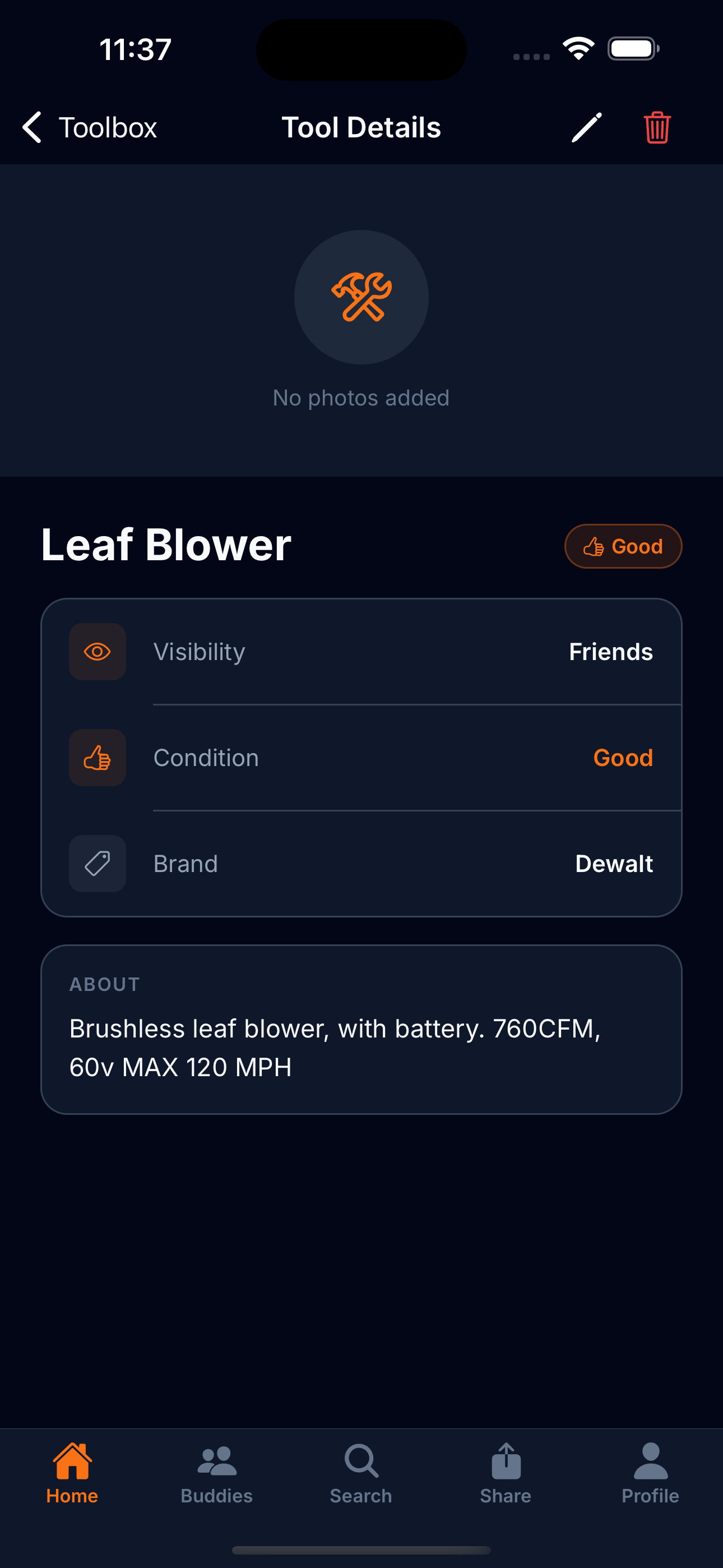Tap the tag icon beside Brand
Screen dimensions: 723x1568
[98, 863]
